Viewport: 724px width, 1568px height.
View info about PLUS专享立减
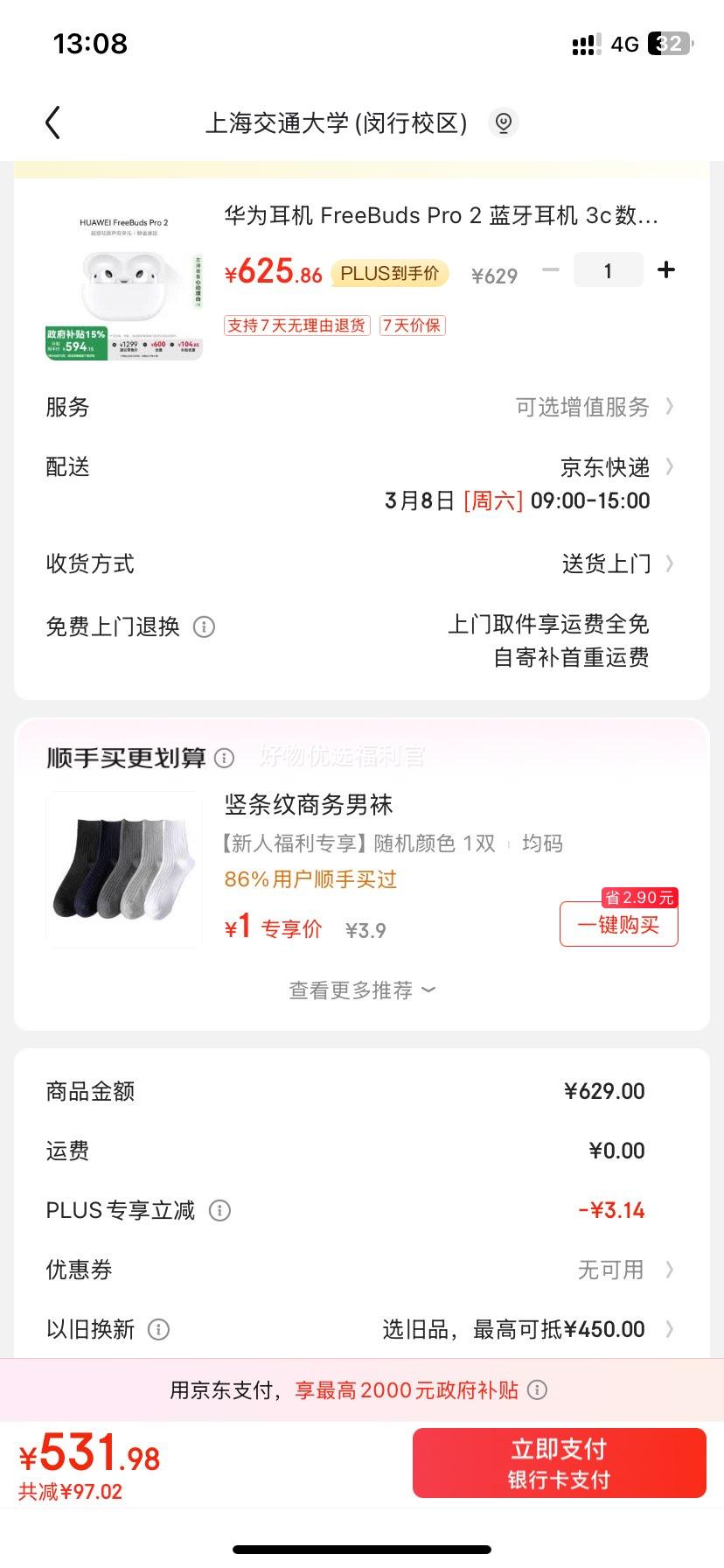(219, 1210)
